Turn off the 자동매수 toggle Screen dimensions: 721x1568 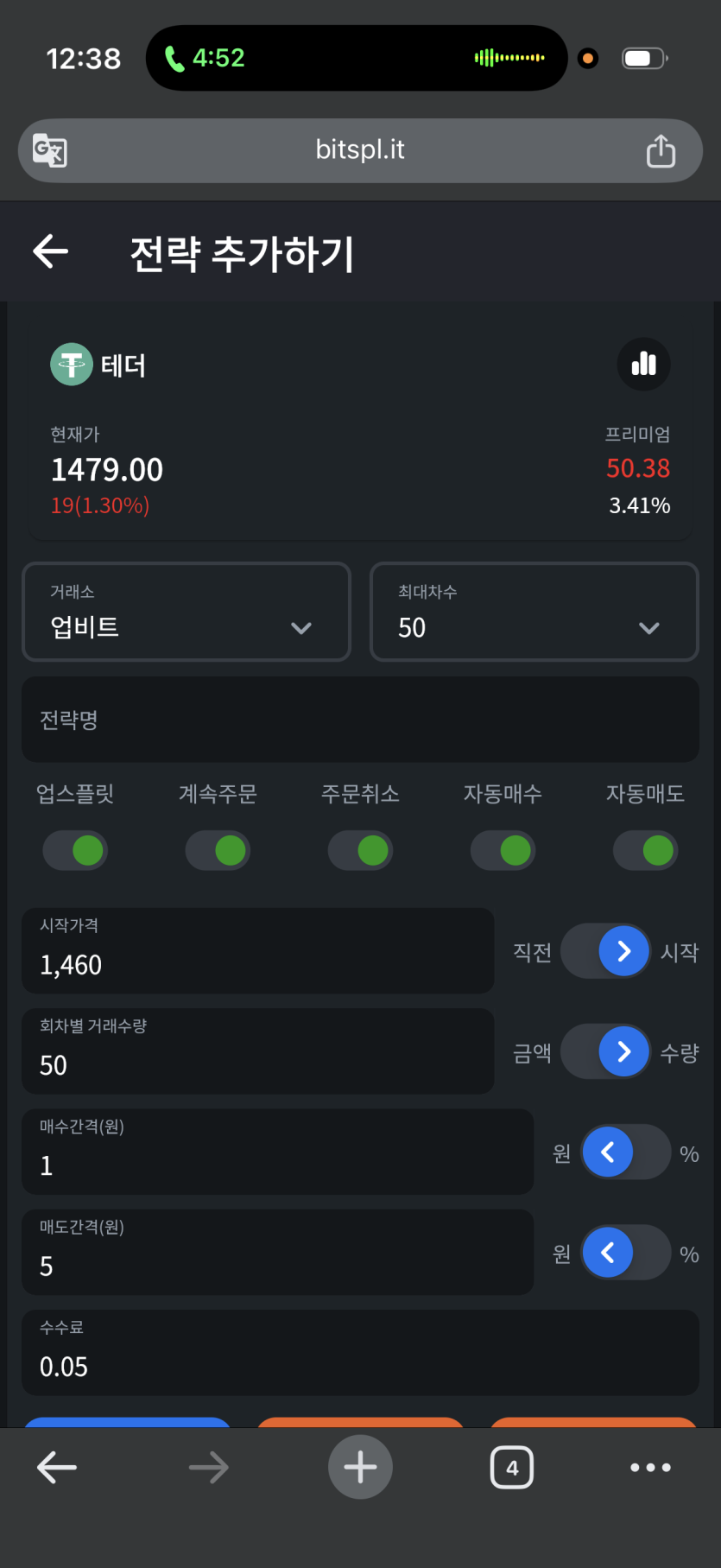(x=503, y=850)
